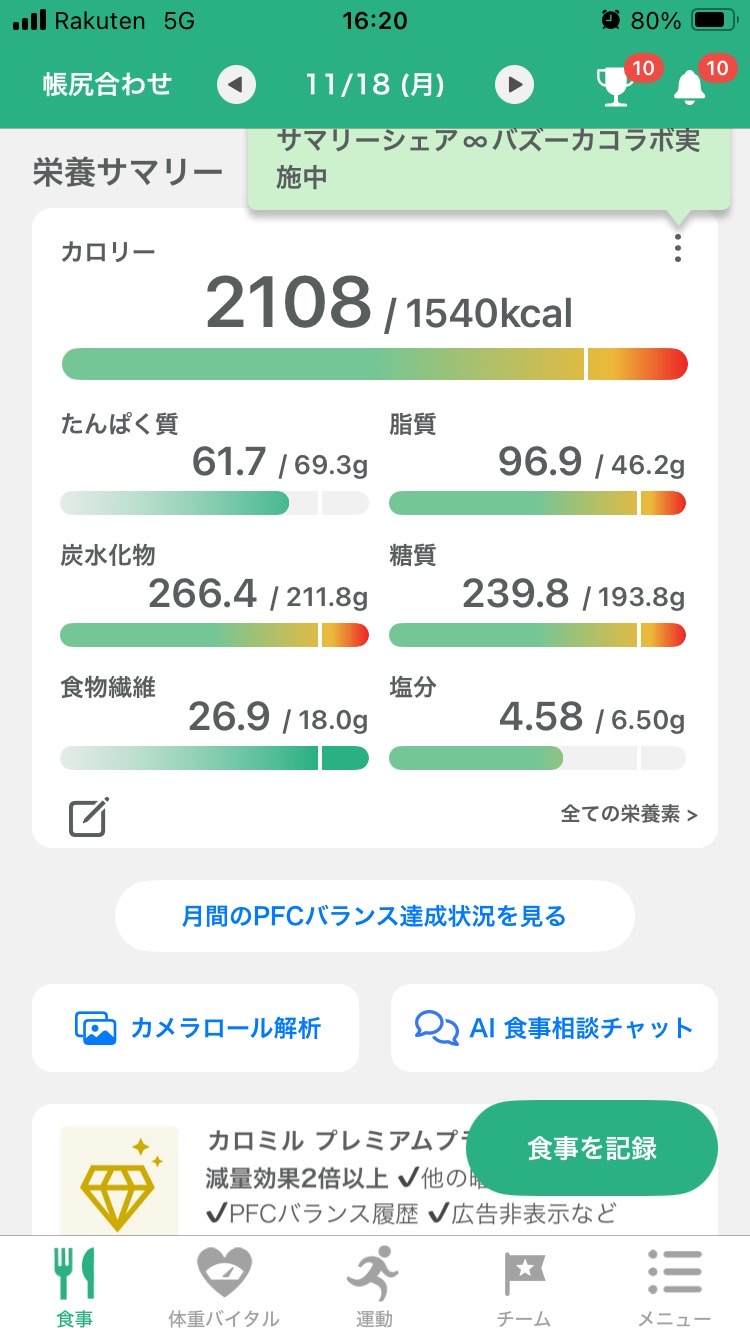The width and height of the screenshot is (750, 1334).
Task: Go to the previous day arrow
Action: [235, 85]
